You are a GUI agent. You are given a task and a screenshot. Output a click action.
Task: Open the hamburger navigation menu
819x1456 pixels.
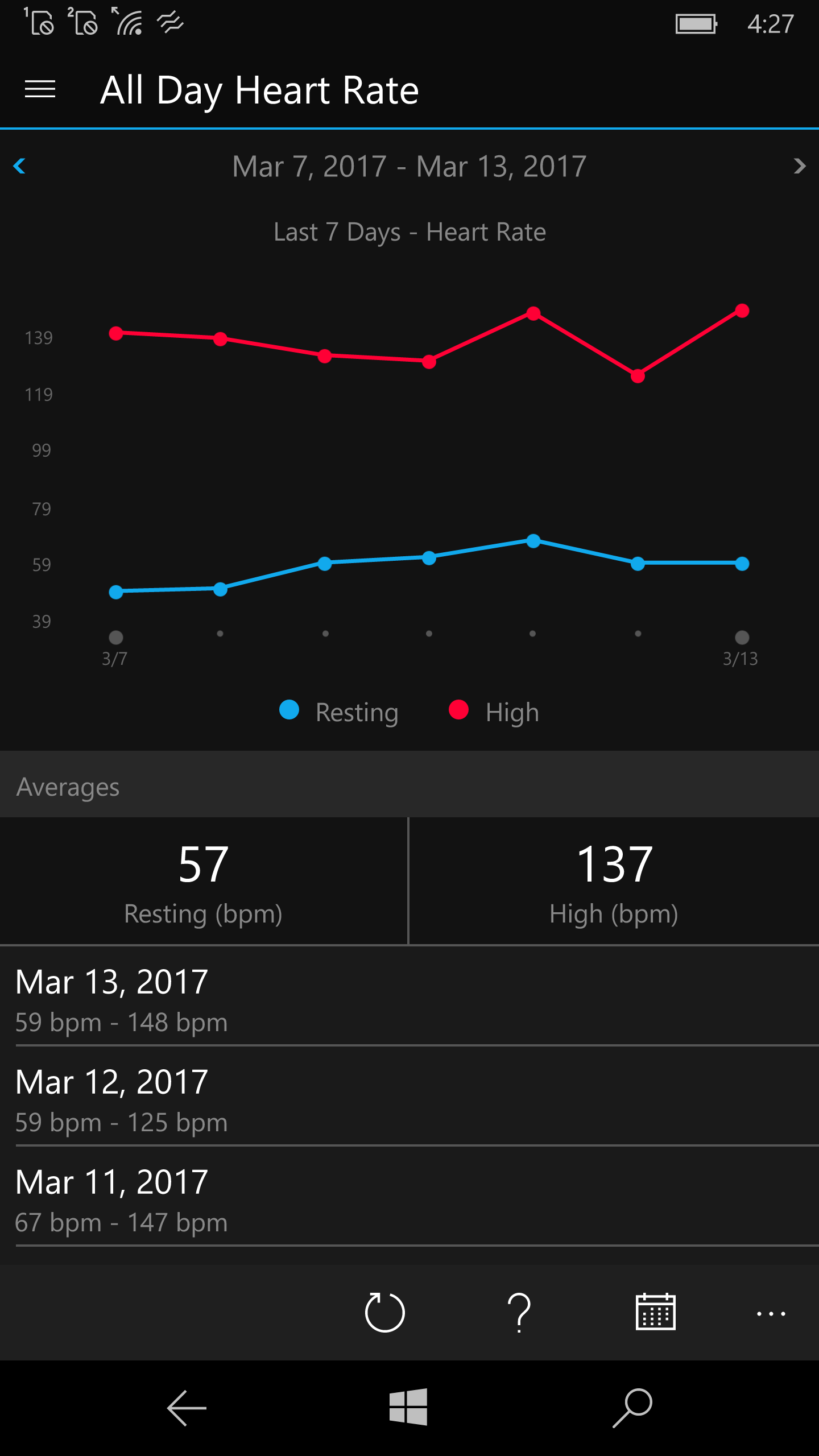click(40, 89)
